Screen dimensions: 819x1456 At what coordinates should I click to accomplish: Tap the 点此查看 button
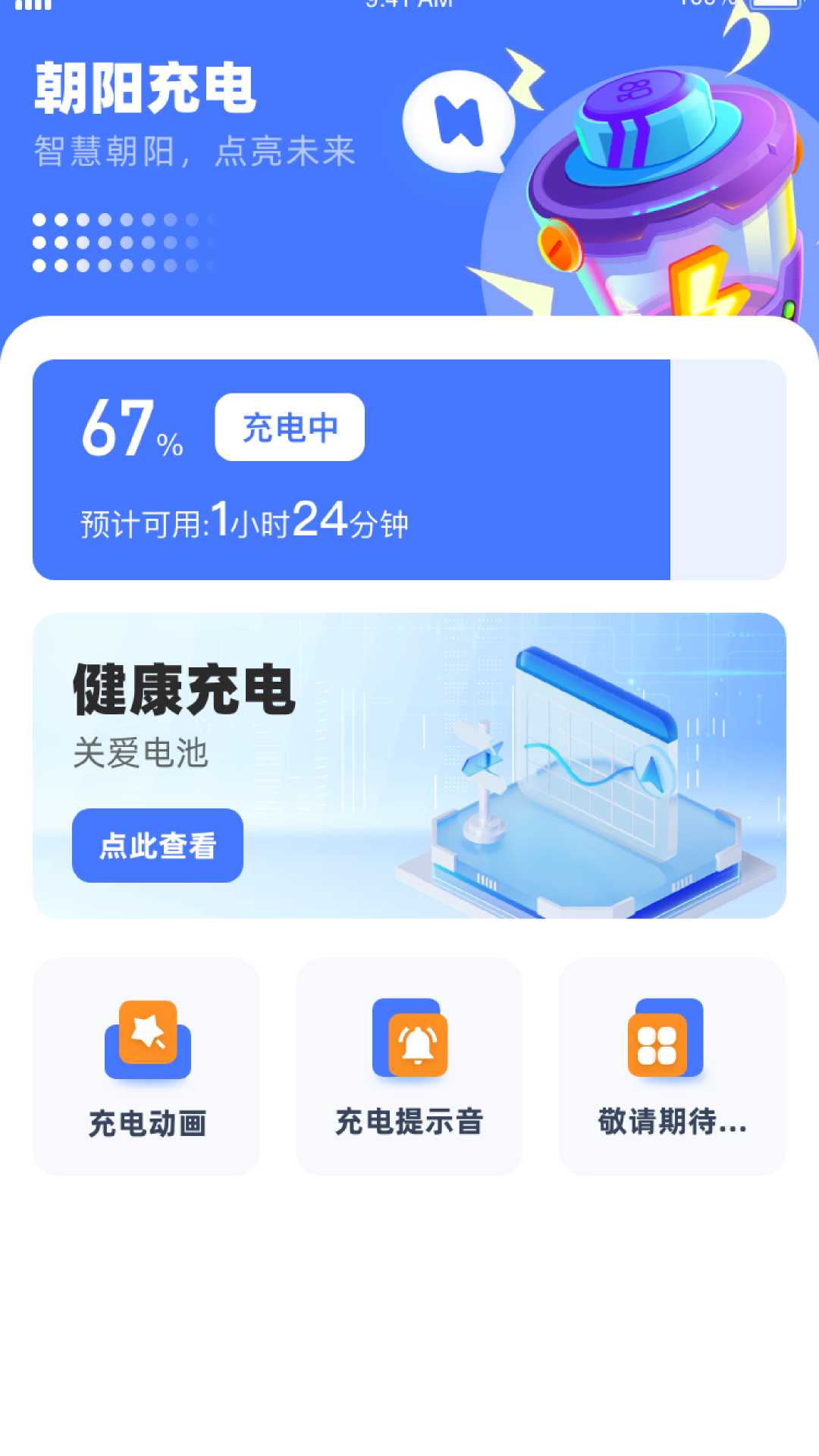coord(158,846)
